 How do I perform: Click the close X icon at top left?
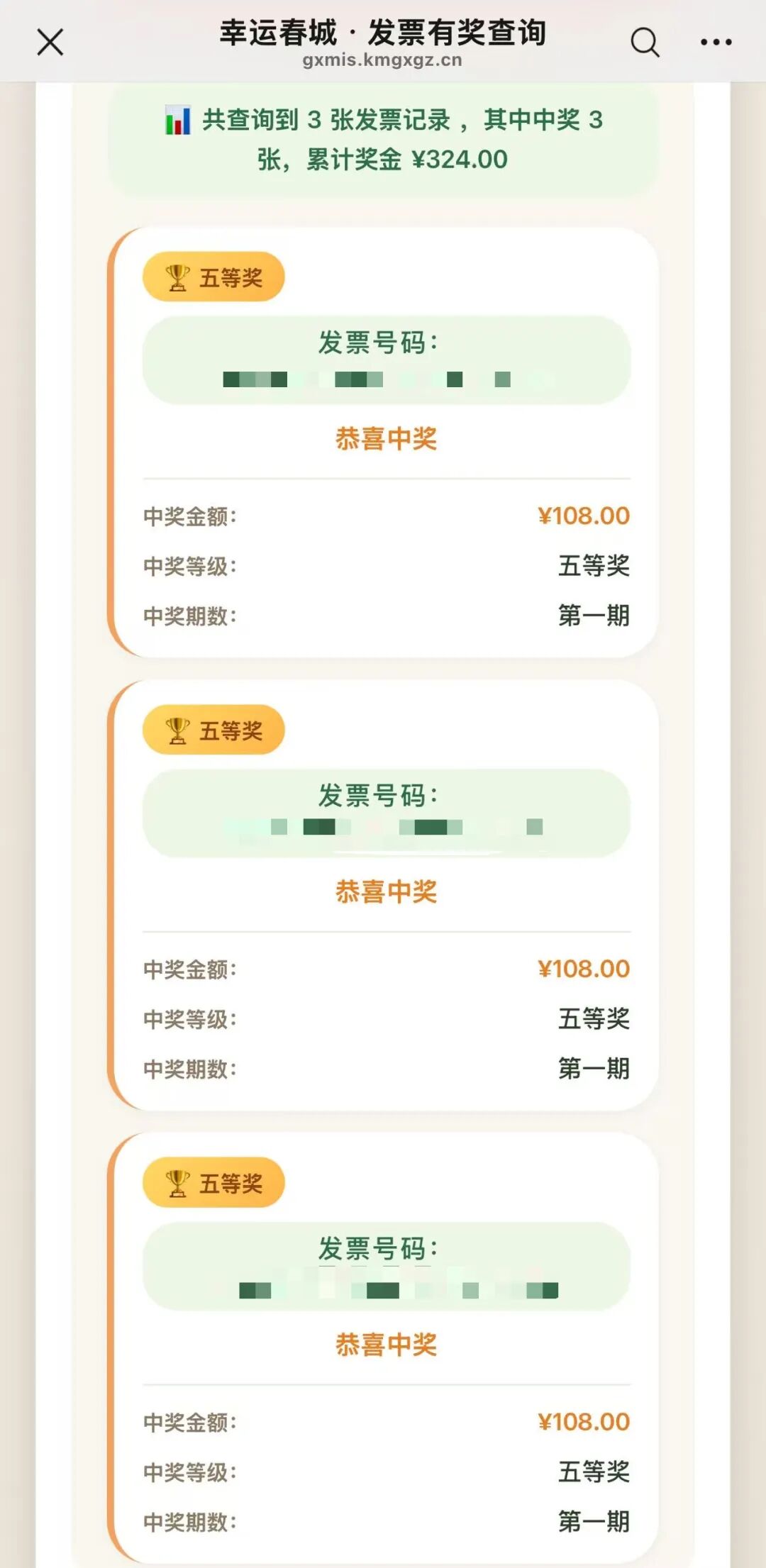[x=50, y=43]
